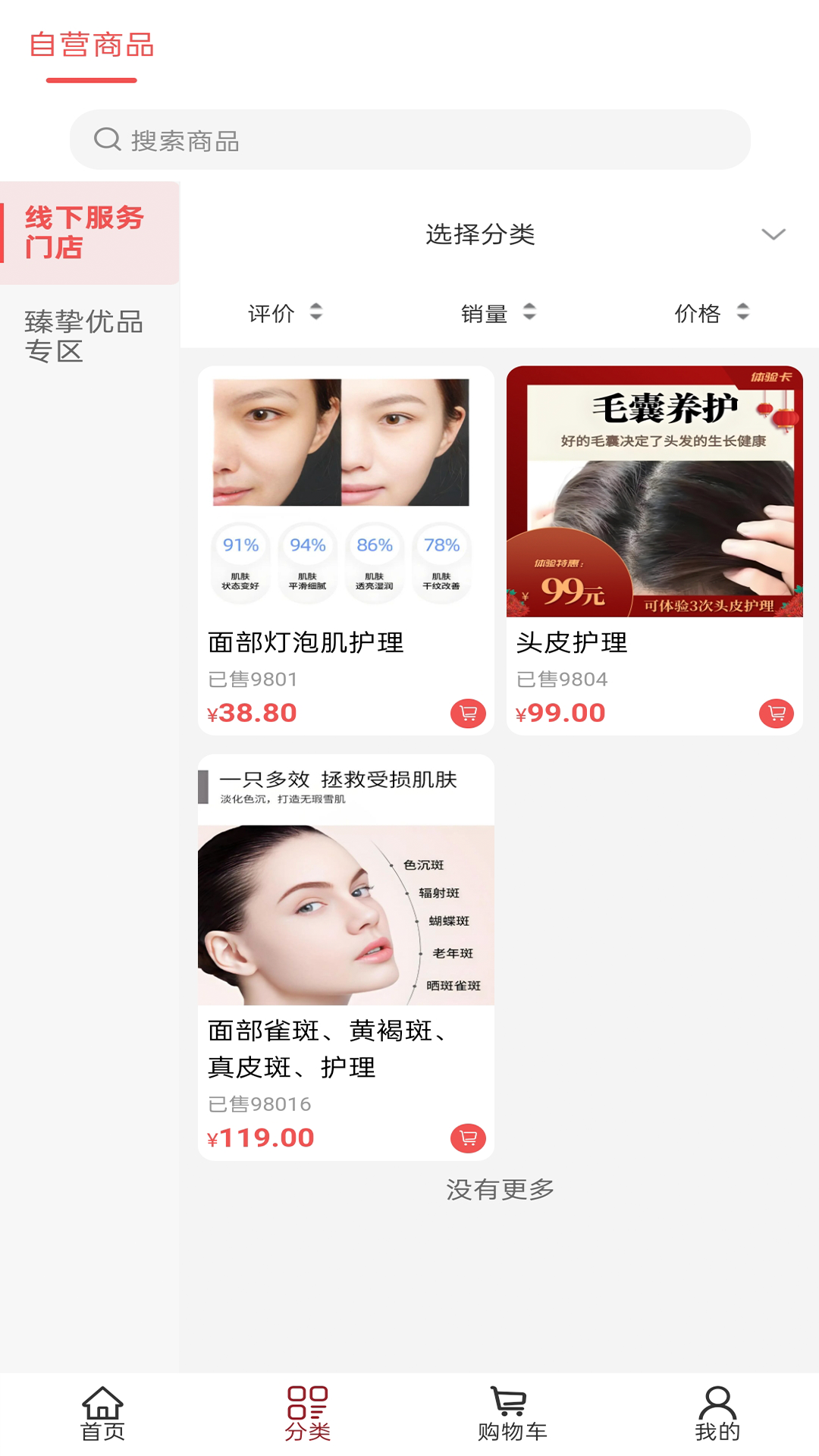The height and width of the screenshot is (1456, 819).
Task: Sort products by 销量
Action: tap(497, 312)
